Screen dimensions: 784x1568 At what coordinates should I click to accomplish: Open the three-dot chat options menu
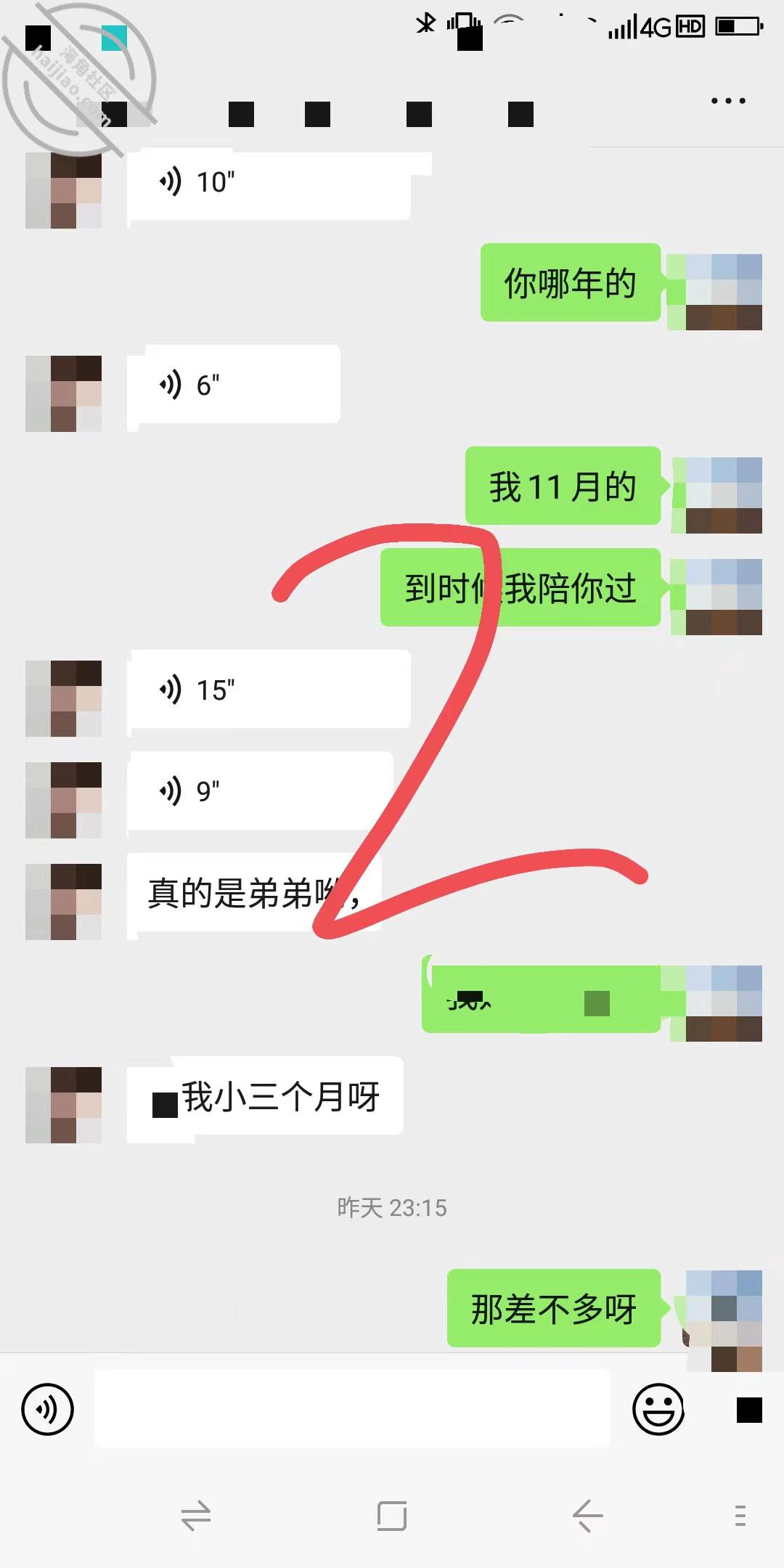728,101
